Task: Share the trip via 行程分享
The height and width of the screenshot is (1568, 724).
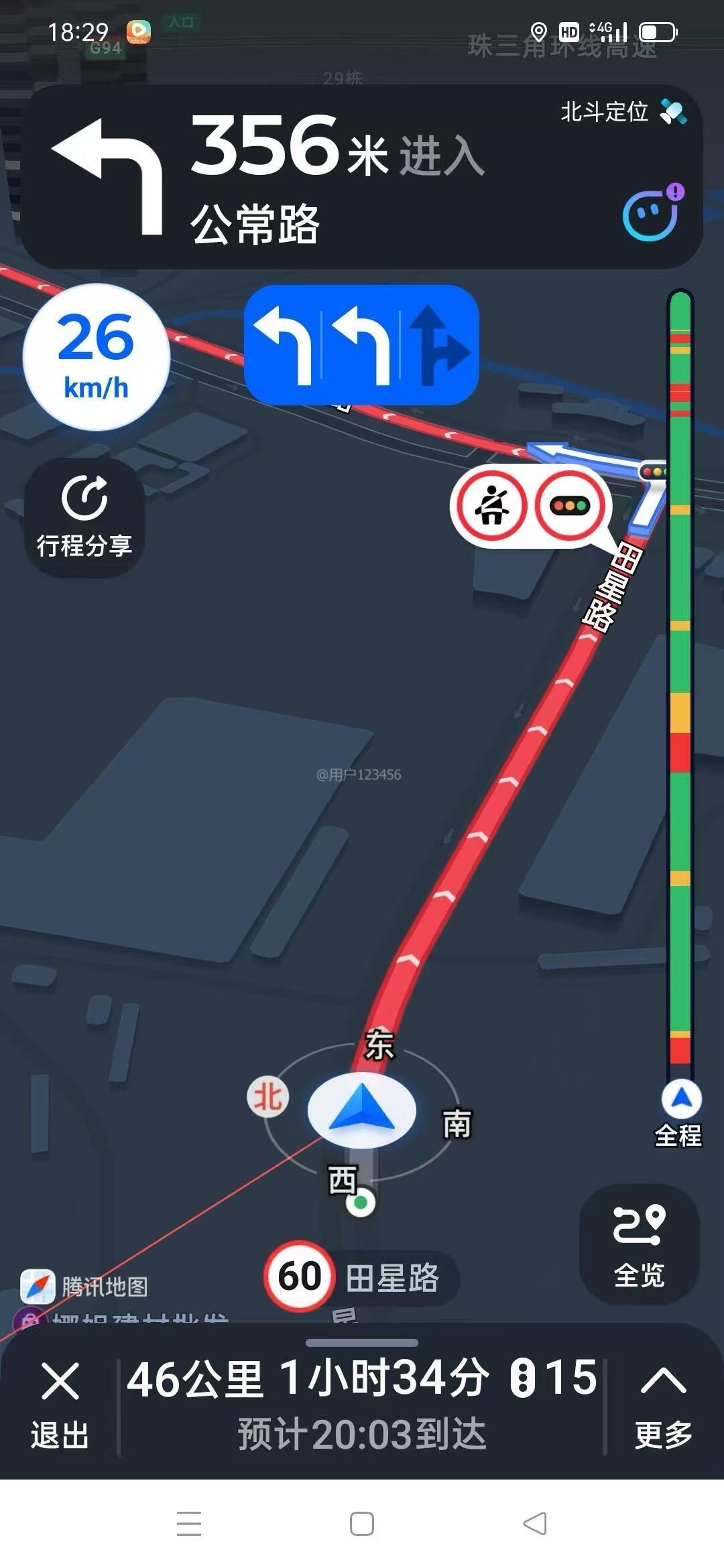Action: coord(84,517)
